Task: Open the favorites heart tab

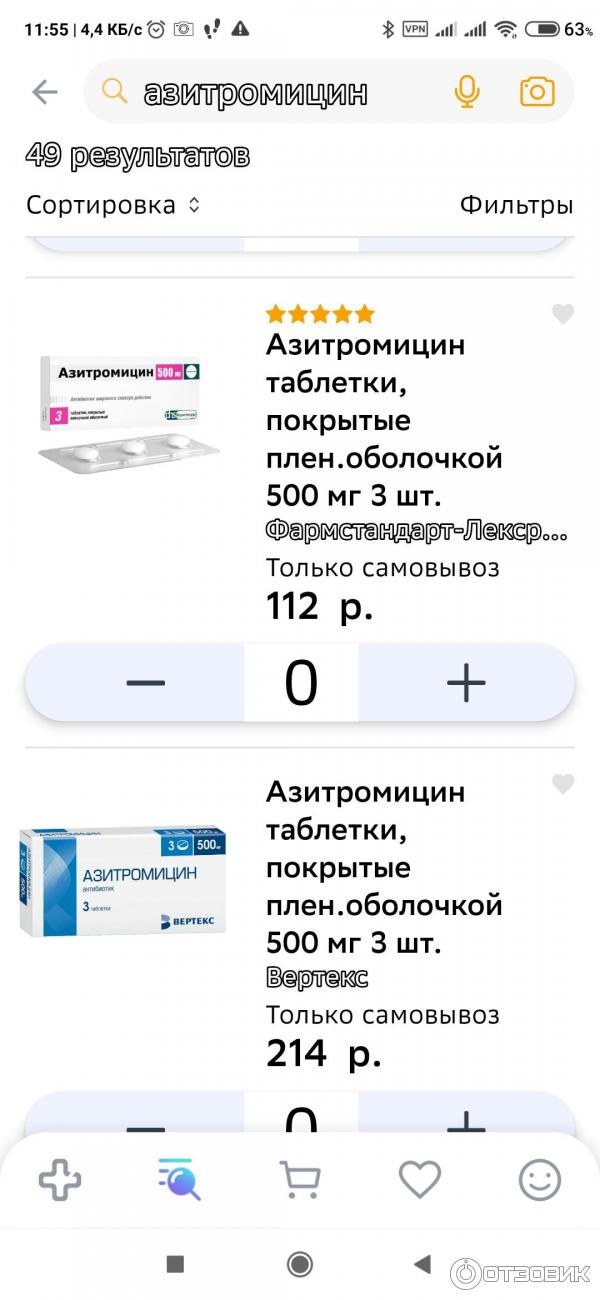Action: click(420, 1181)
